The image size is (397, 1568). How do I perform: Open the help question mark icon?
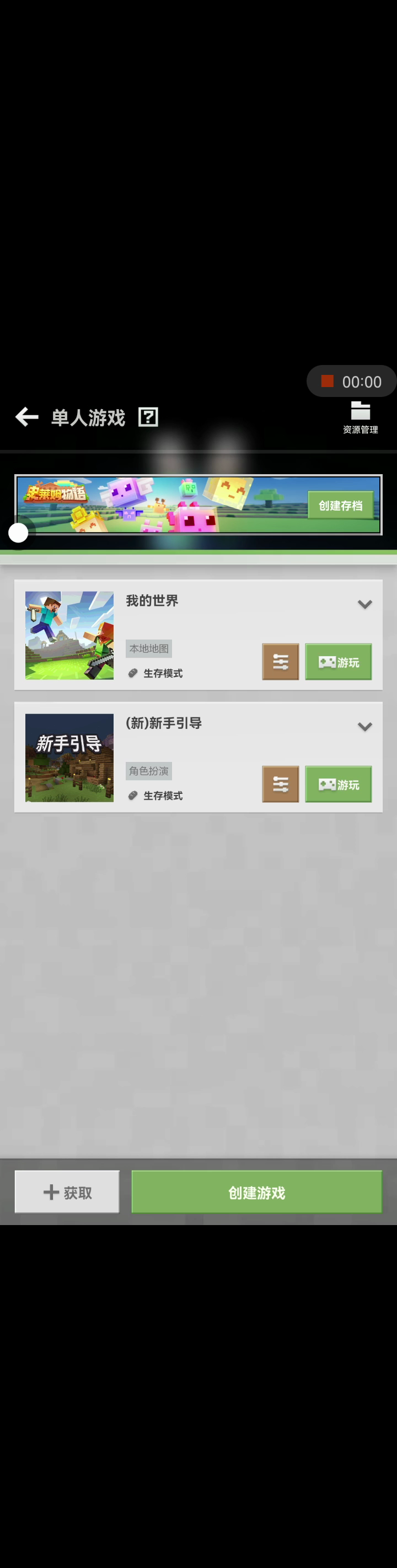pos(148,417)
